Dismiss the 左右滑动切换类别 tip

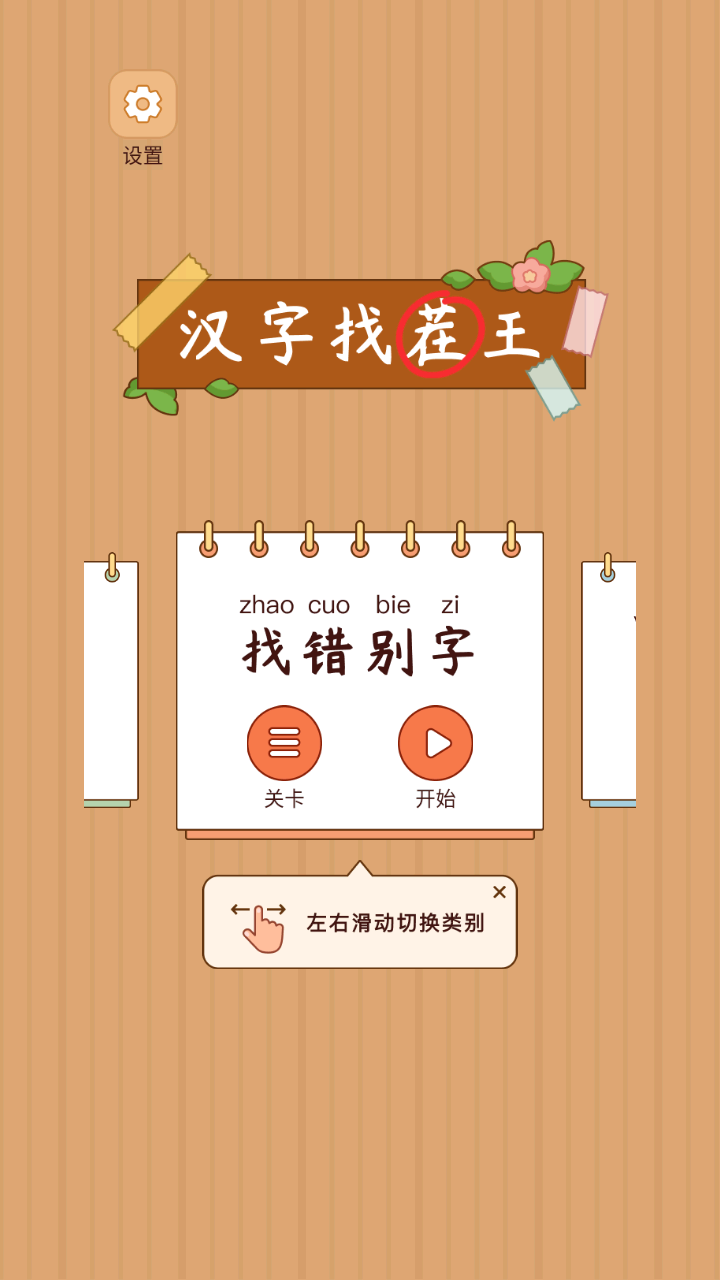coord(499,892)
